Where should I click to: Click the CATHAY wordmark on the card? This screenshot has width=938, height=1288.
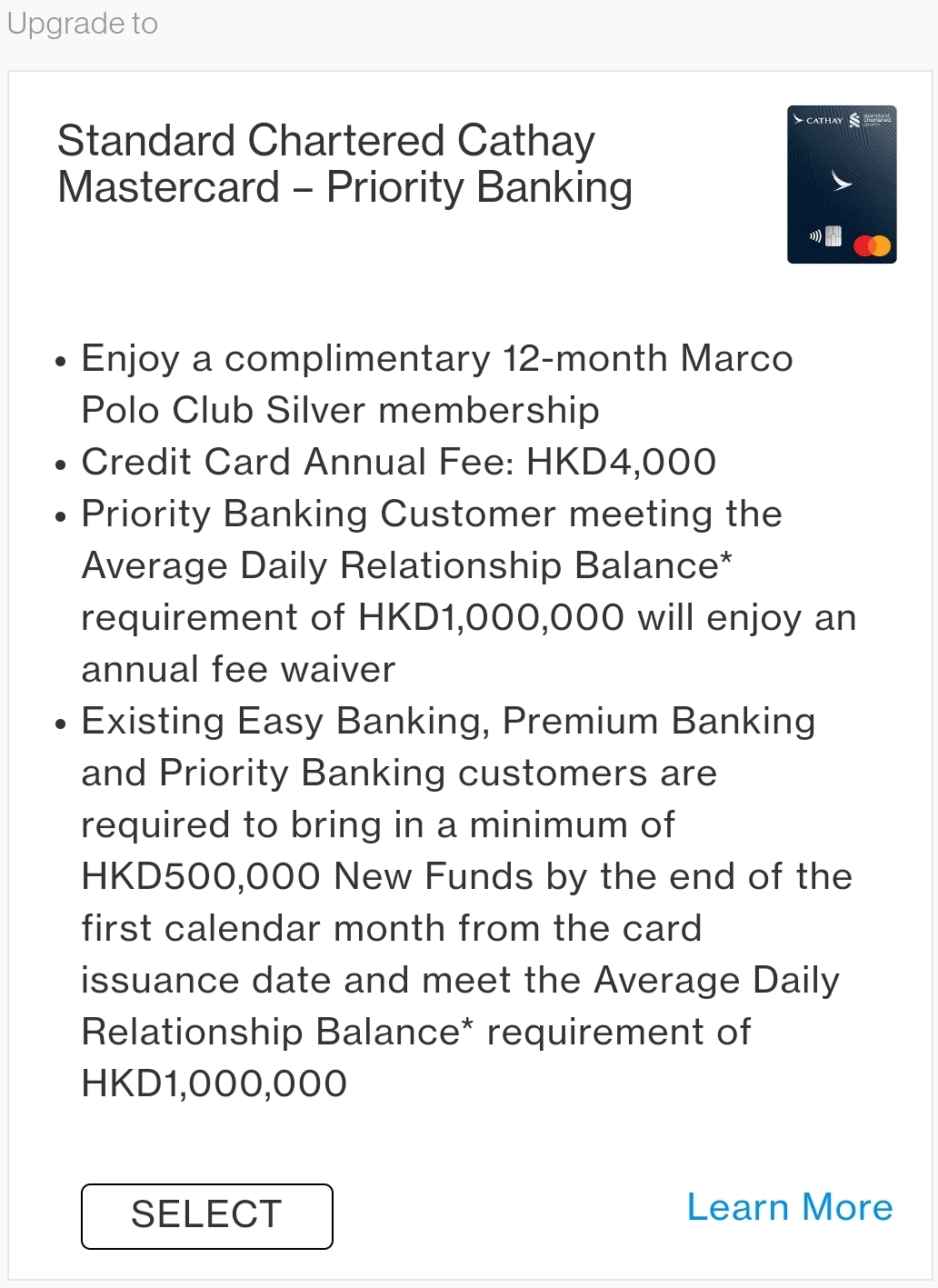825,120
